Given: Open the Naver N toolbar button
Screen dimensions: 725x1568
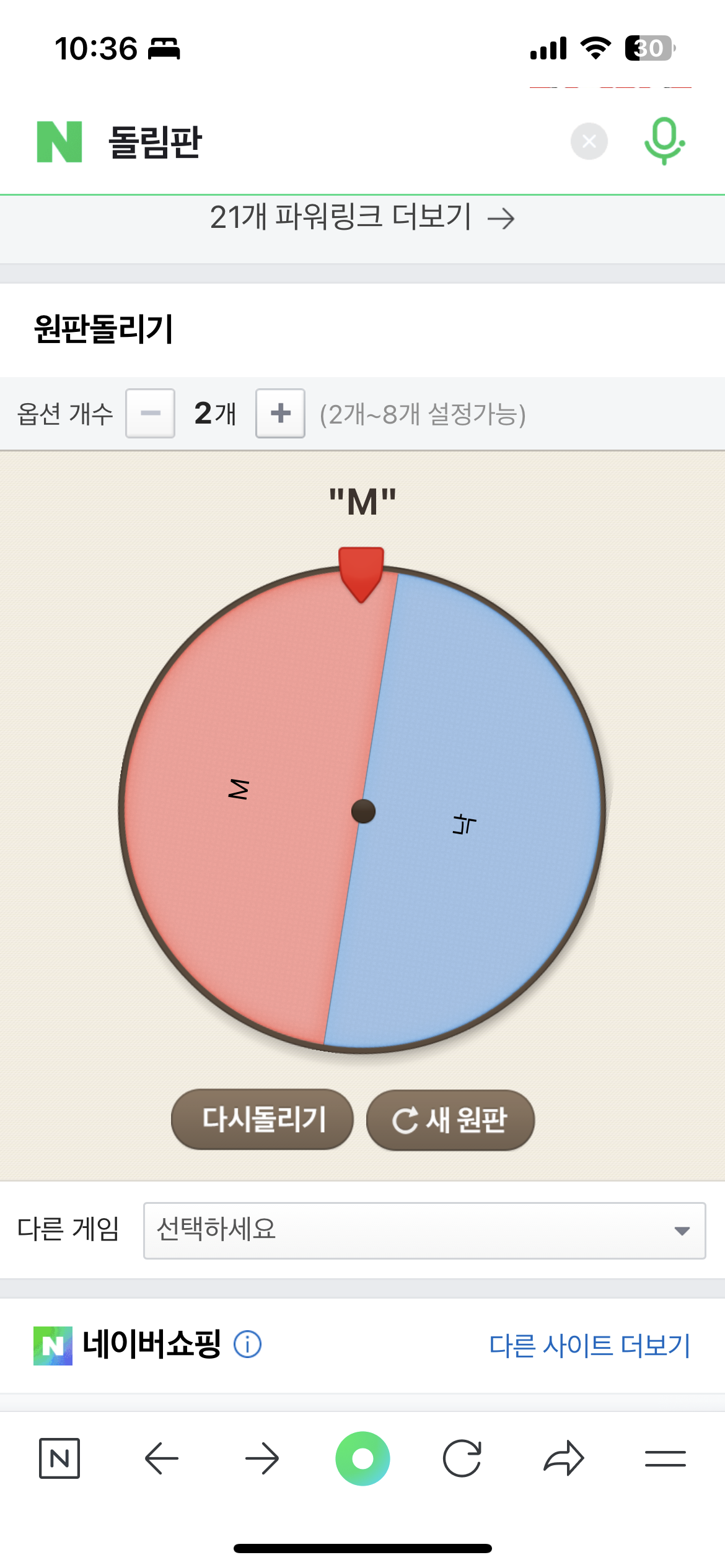Looking at the screenshot, I should tap(59, 1458).
